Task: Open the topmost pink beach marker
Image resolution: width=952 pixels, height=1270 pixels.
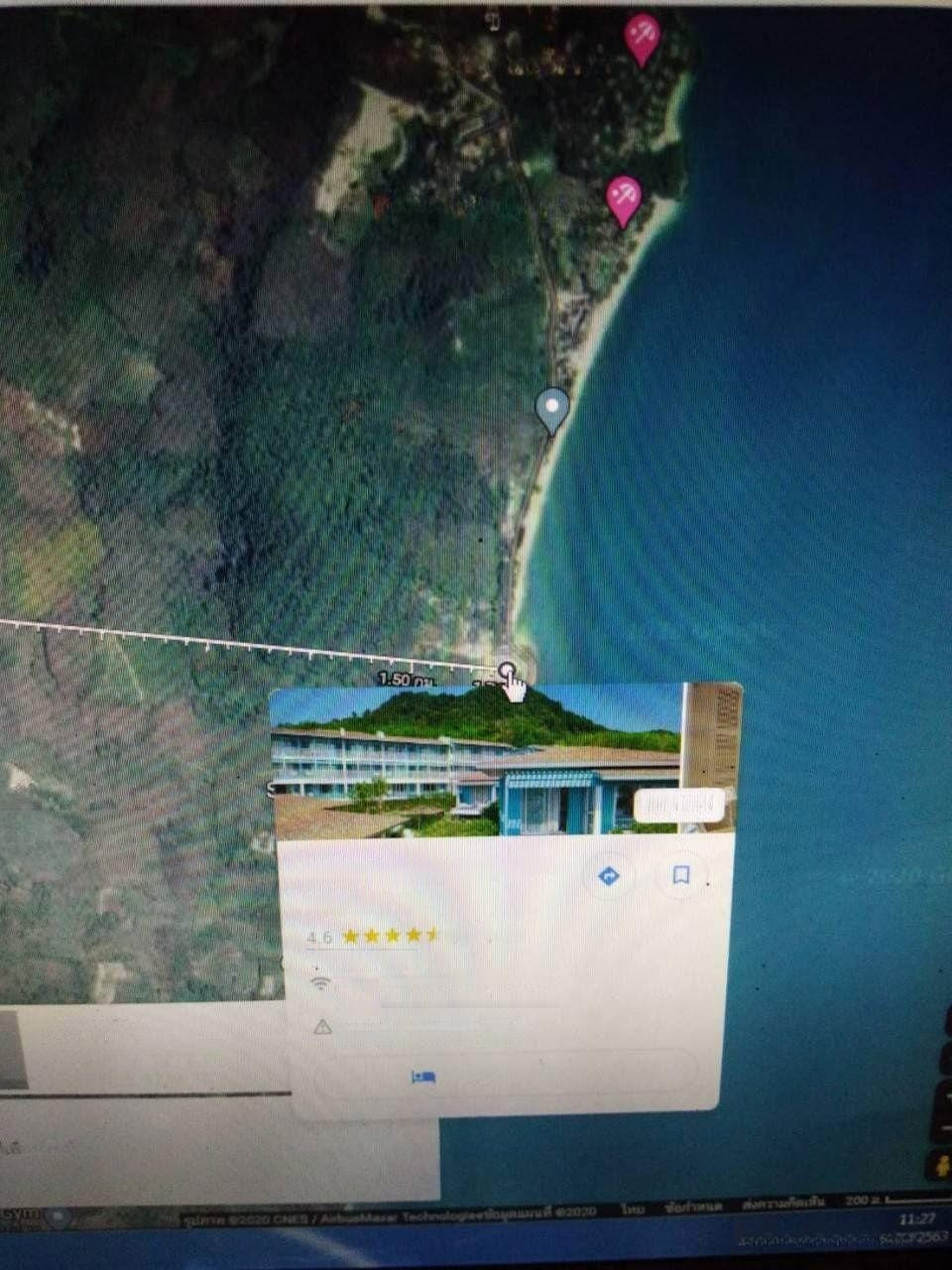Action: 643,36
